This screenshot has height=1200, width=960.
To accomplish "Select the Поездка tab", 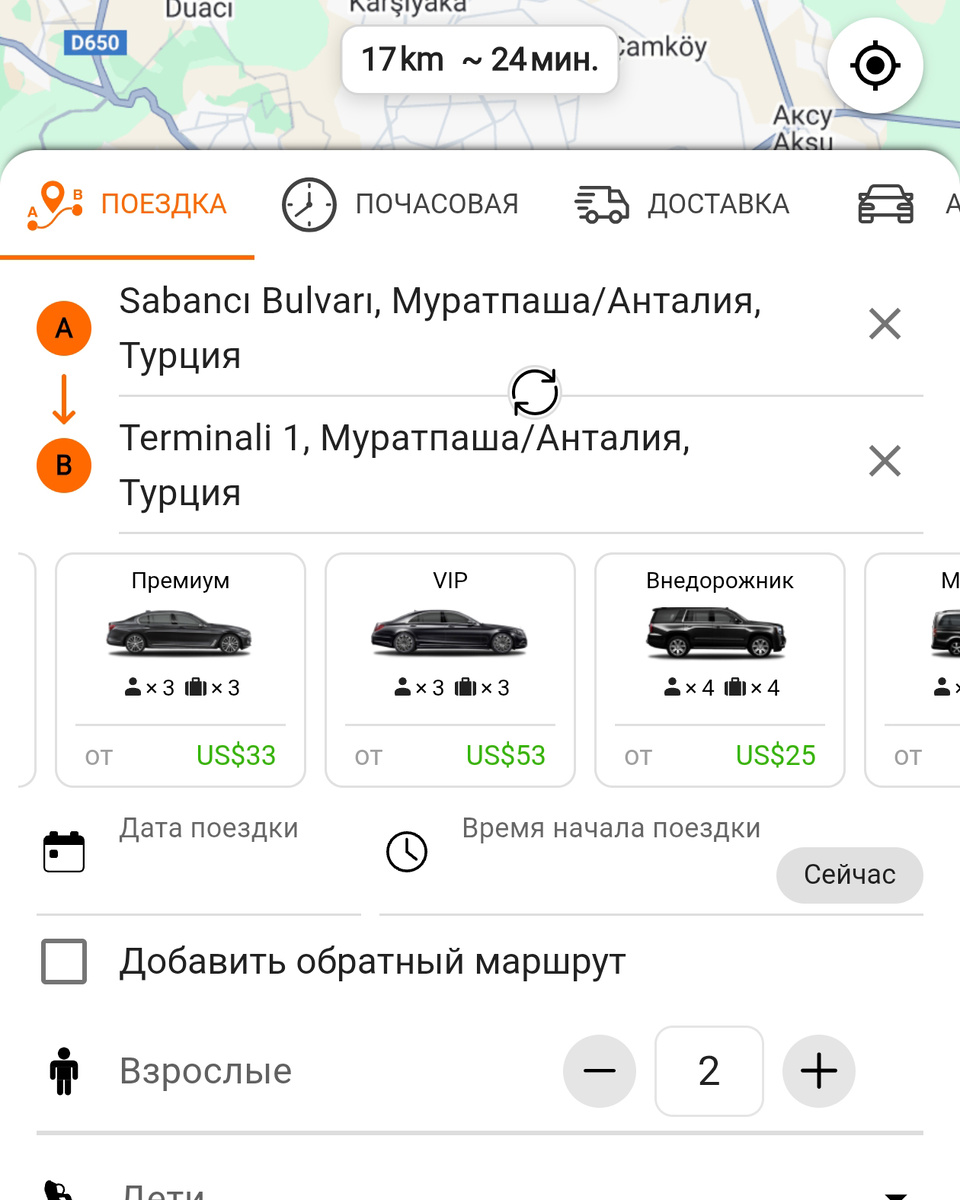I will (127, 205).
